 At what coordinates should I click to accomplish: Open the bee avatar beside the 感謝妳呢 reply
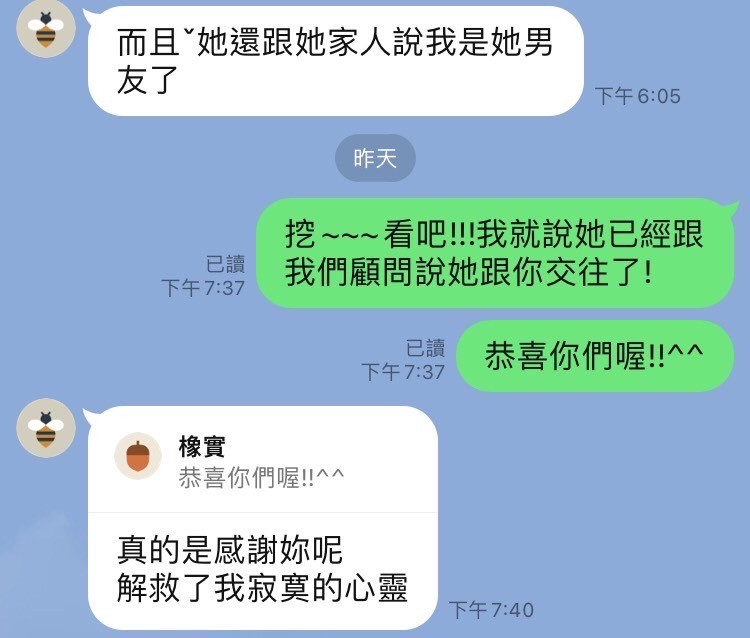click(x=46, y=428)
